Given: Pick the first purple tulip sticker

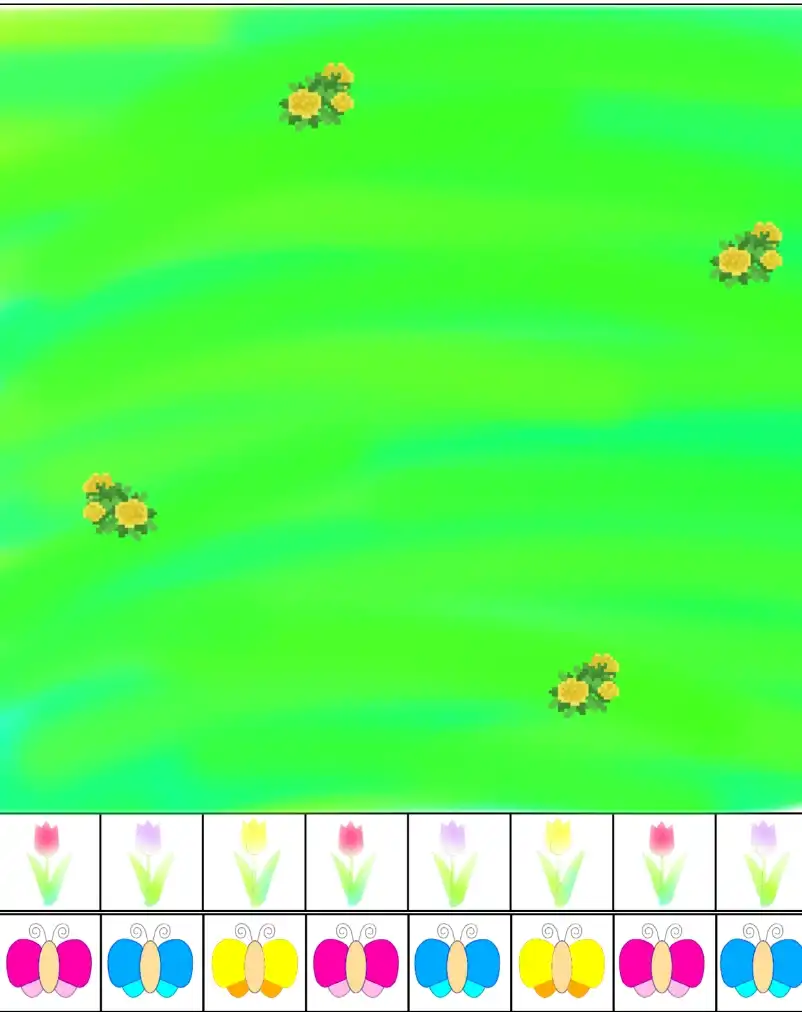Looking at the screenshot, I should pyautogui.click(x=151, y=861).
